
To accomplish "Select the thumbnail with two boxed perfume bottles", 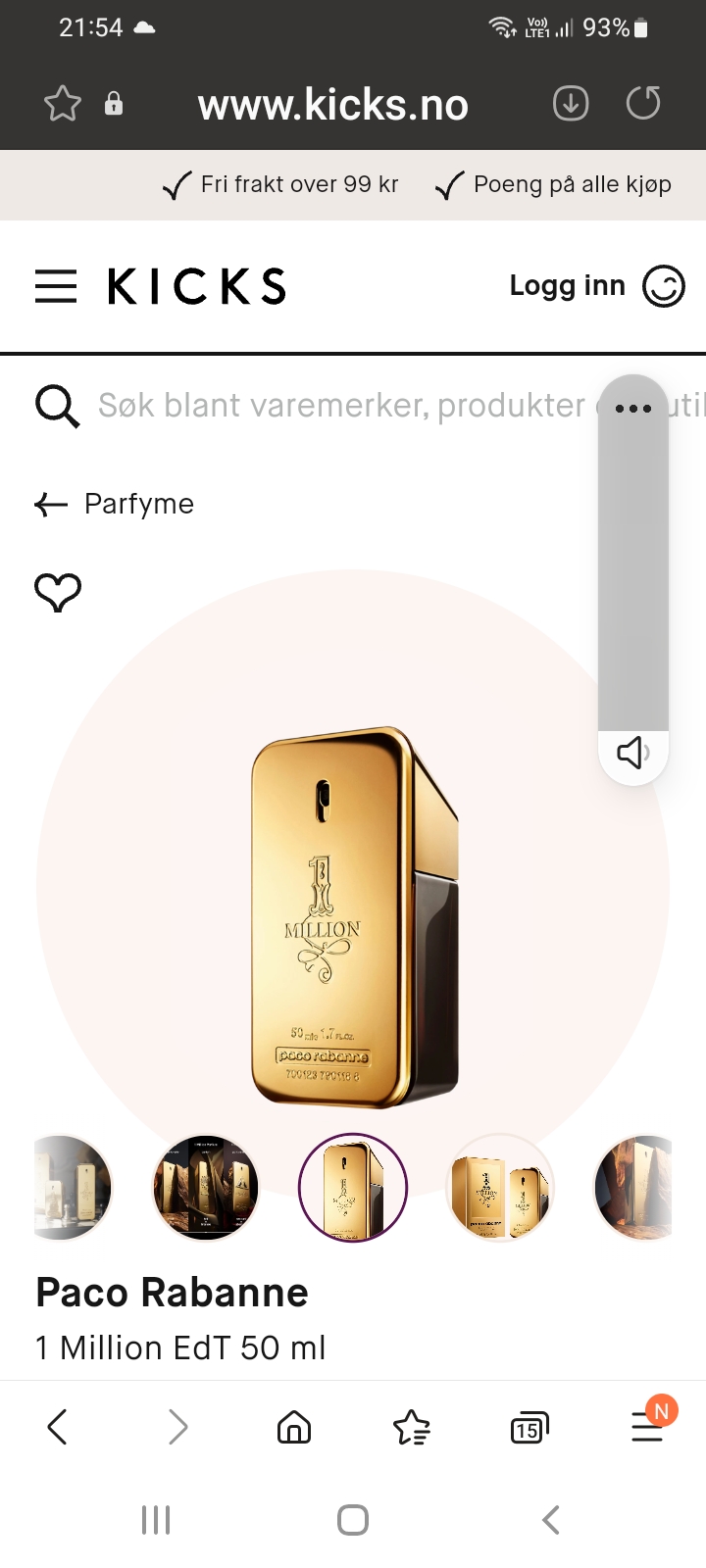I will (x=500, y=1187).
